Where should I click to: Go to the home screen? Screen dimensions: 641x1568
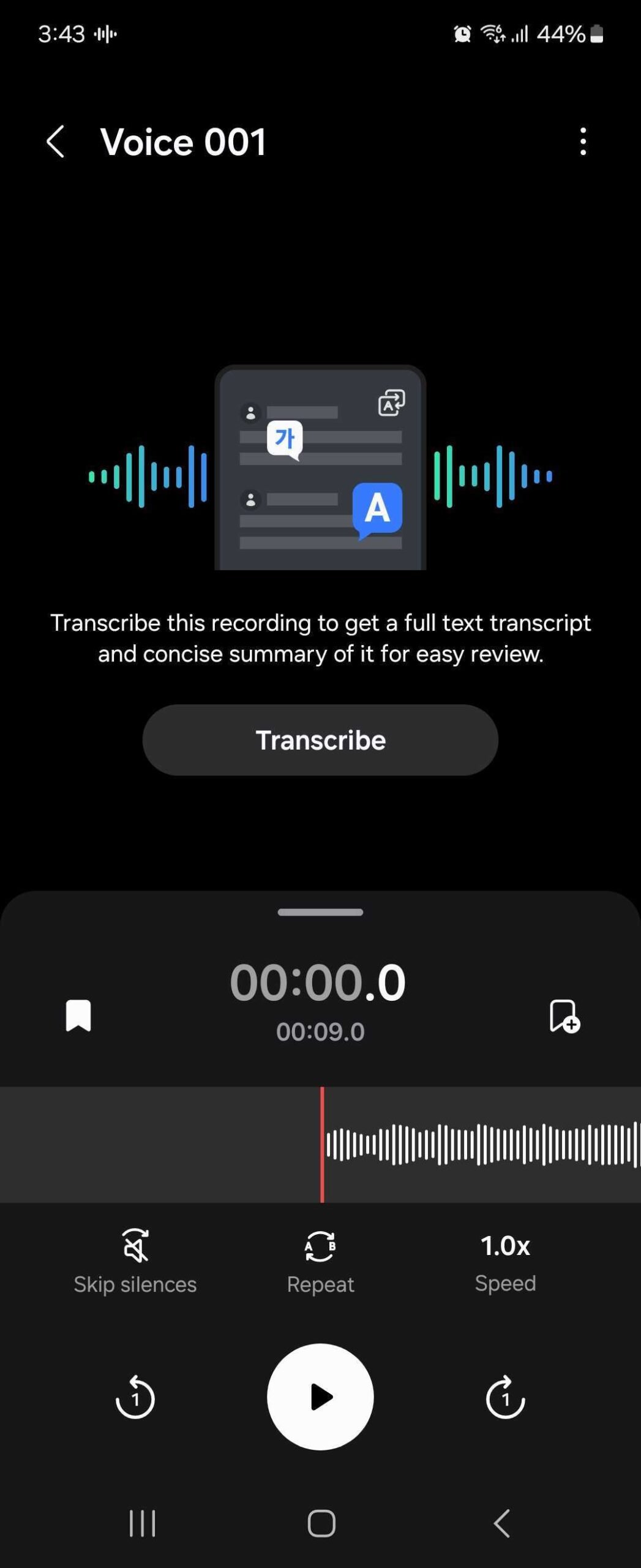(x=321, y=1523)
